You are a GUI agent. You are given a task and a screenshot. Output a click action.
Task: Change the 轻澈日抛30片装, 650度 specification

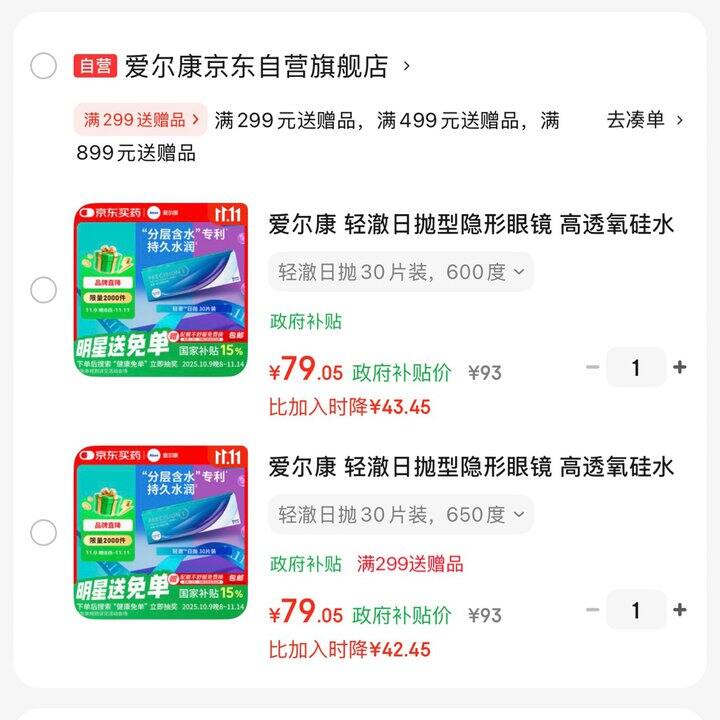pos(400,515)
